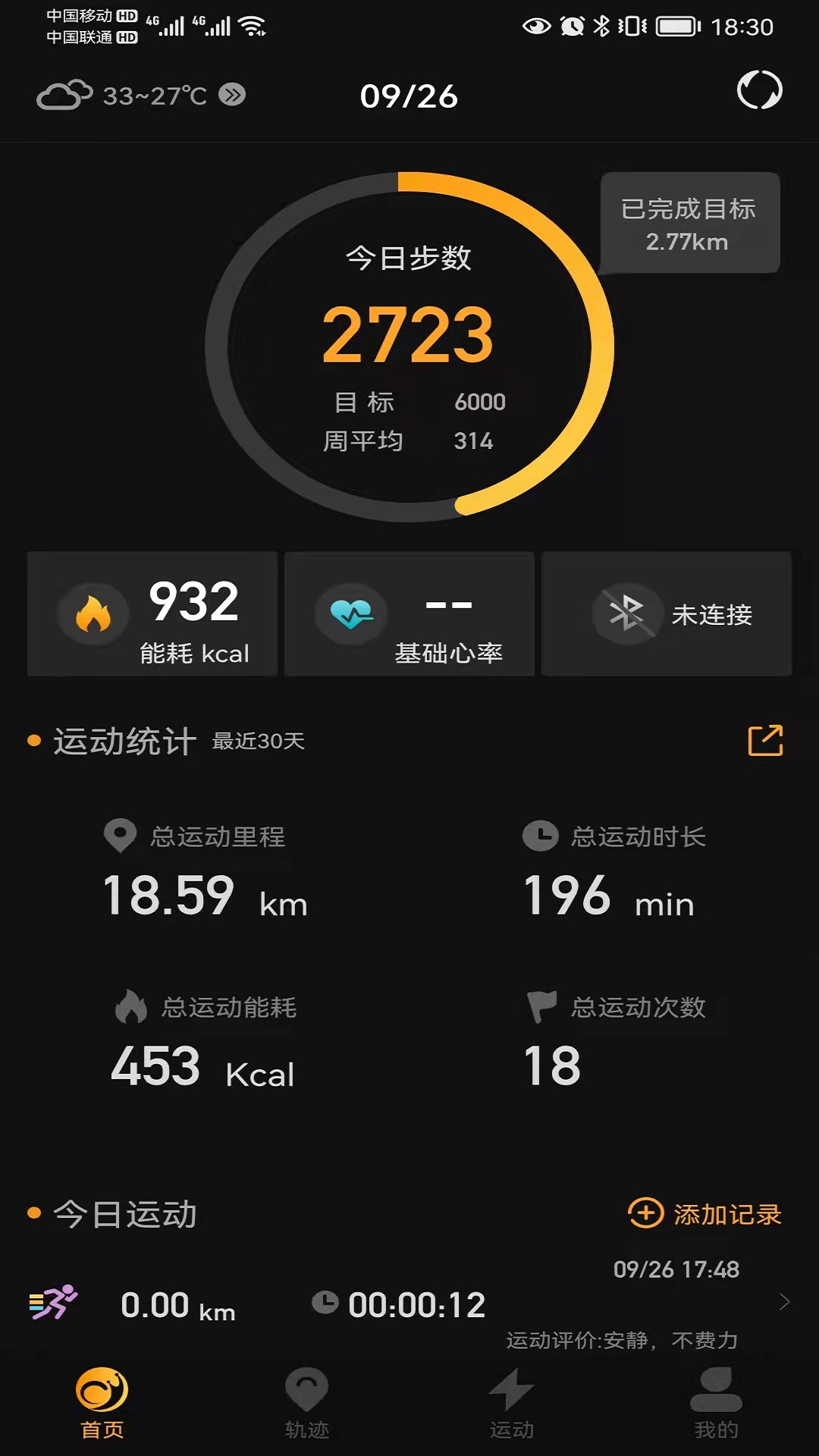Open the 基础心率 heart rate card

pyautogui.click(x=409, y=614)
